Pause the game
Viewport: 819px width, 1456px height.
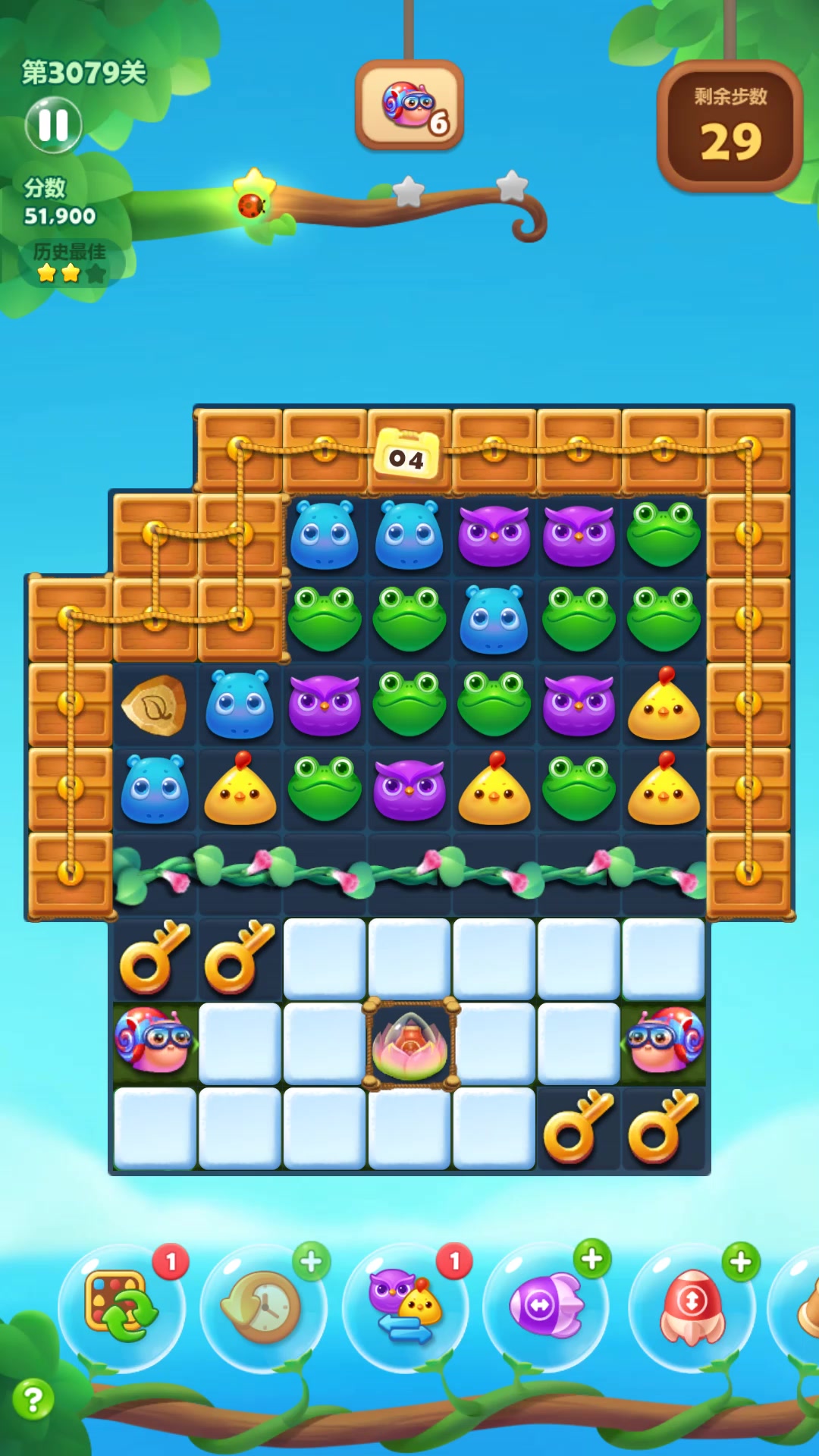click(x=53, y=125)
